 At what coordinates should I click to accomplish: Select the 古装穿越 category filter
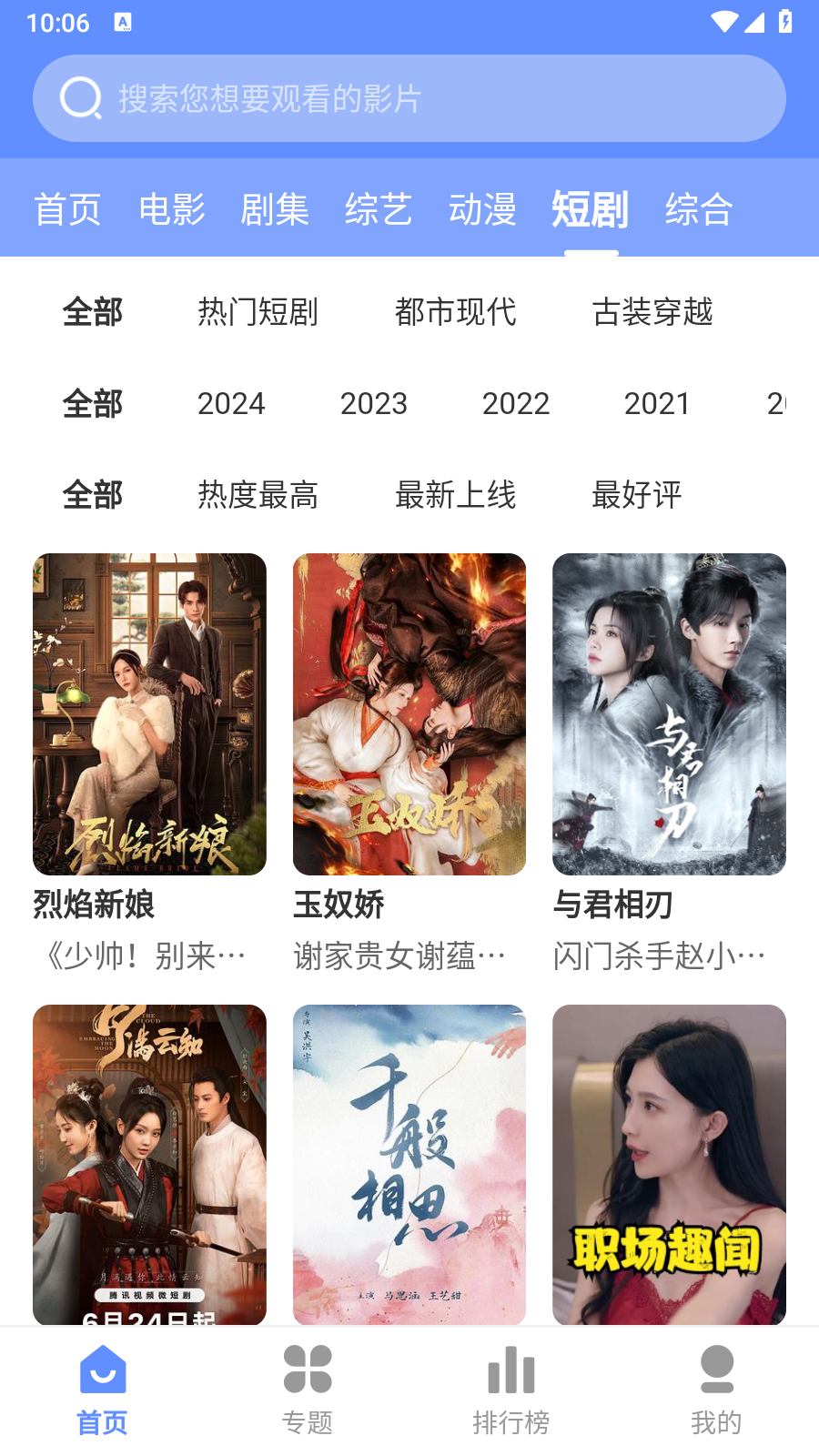(652, 313)
